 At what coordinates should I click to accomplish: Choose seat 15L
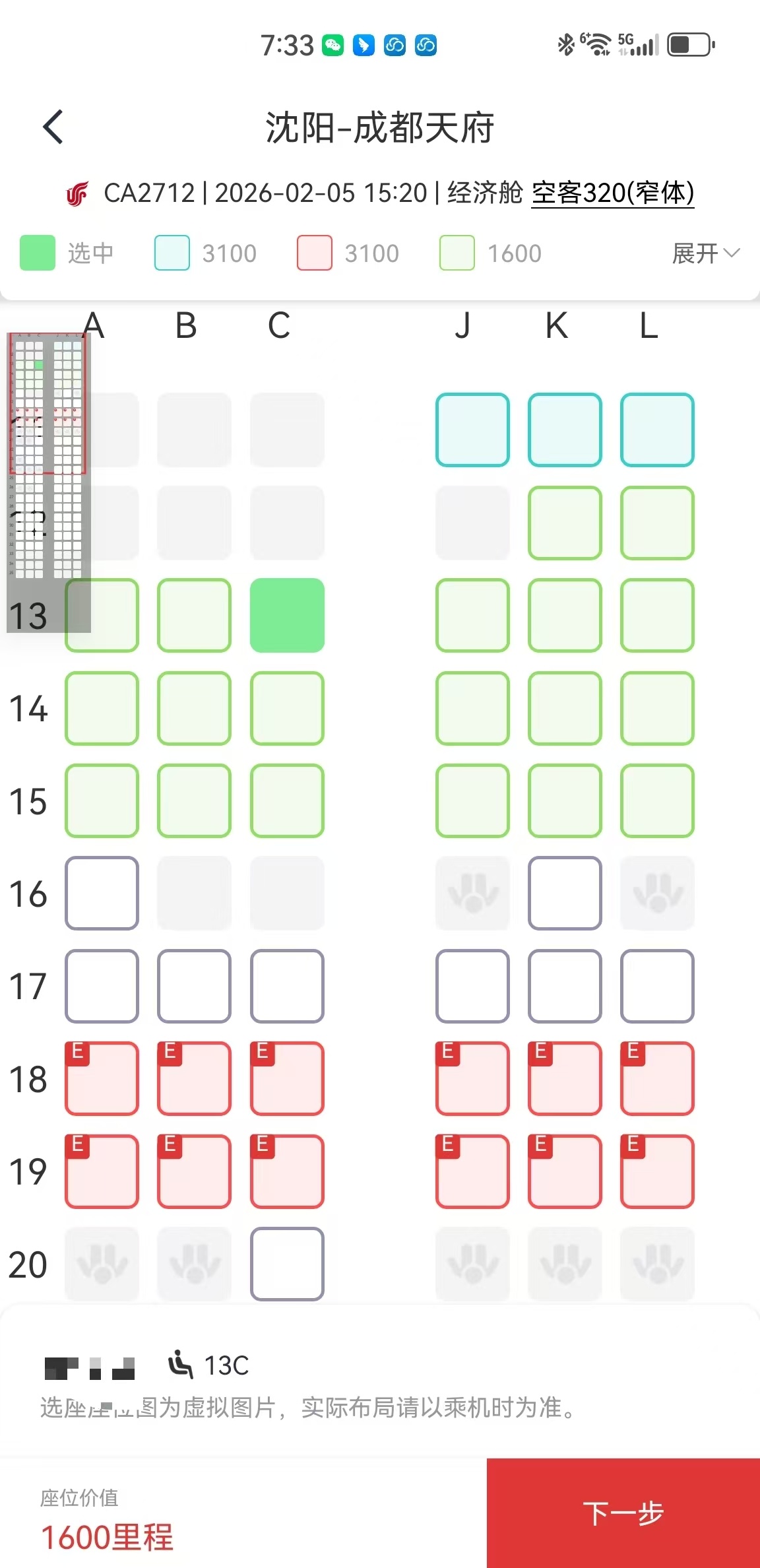point(657,800)
